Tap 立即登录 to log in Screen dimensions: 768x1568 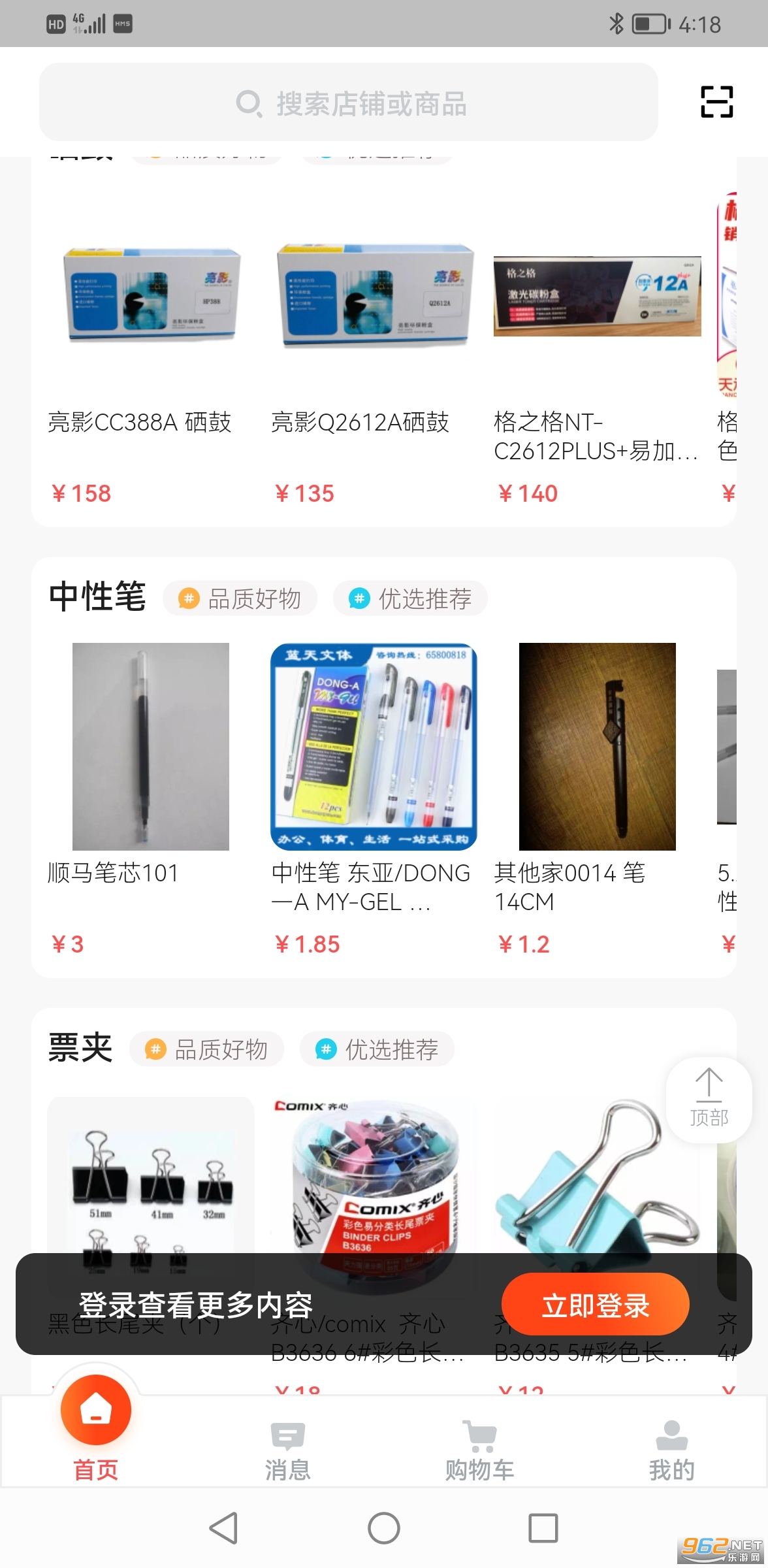point(595,1305)
